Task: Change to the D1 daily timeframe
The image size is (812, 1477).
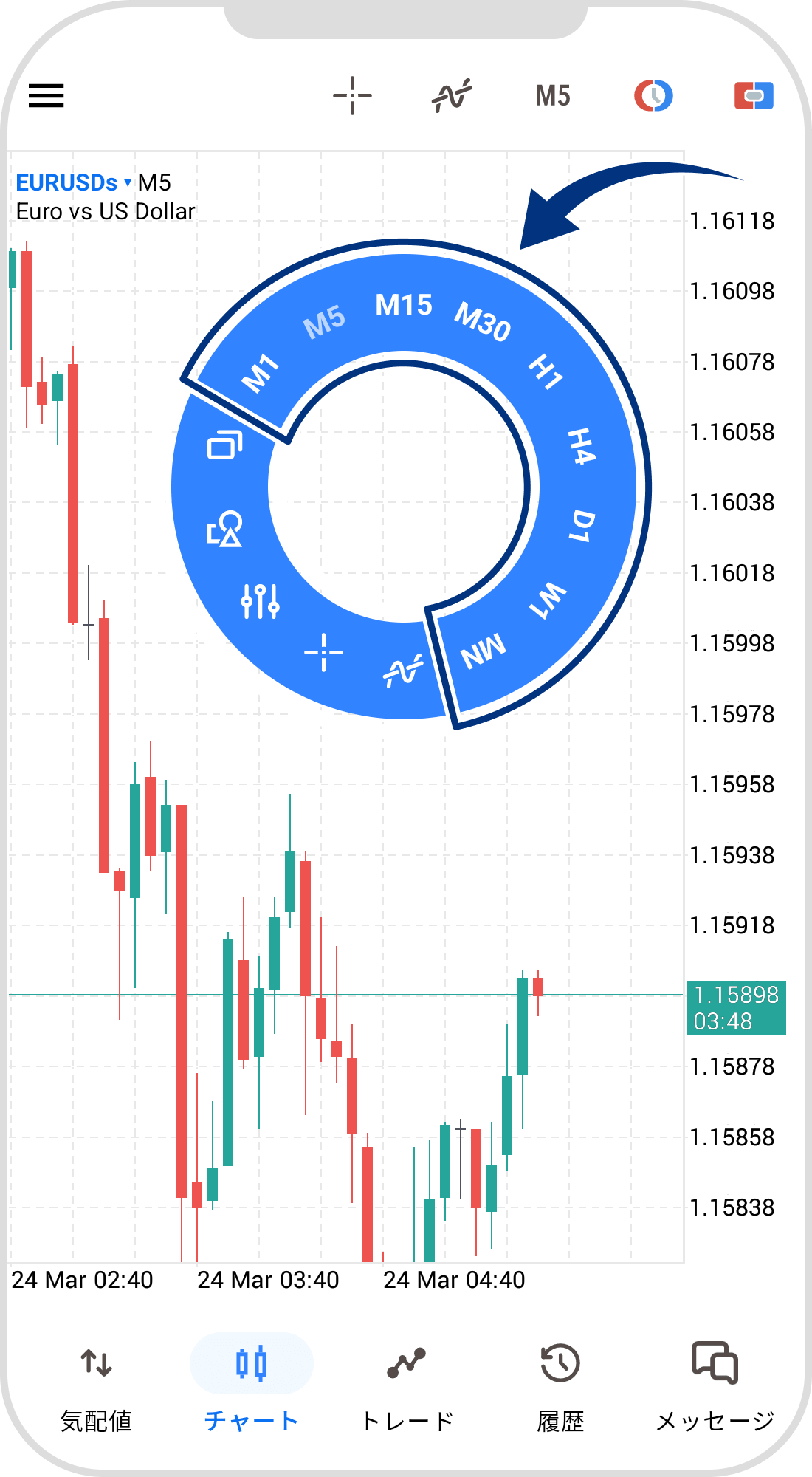Action: tap(582, 526)
